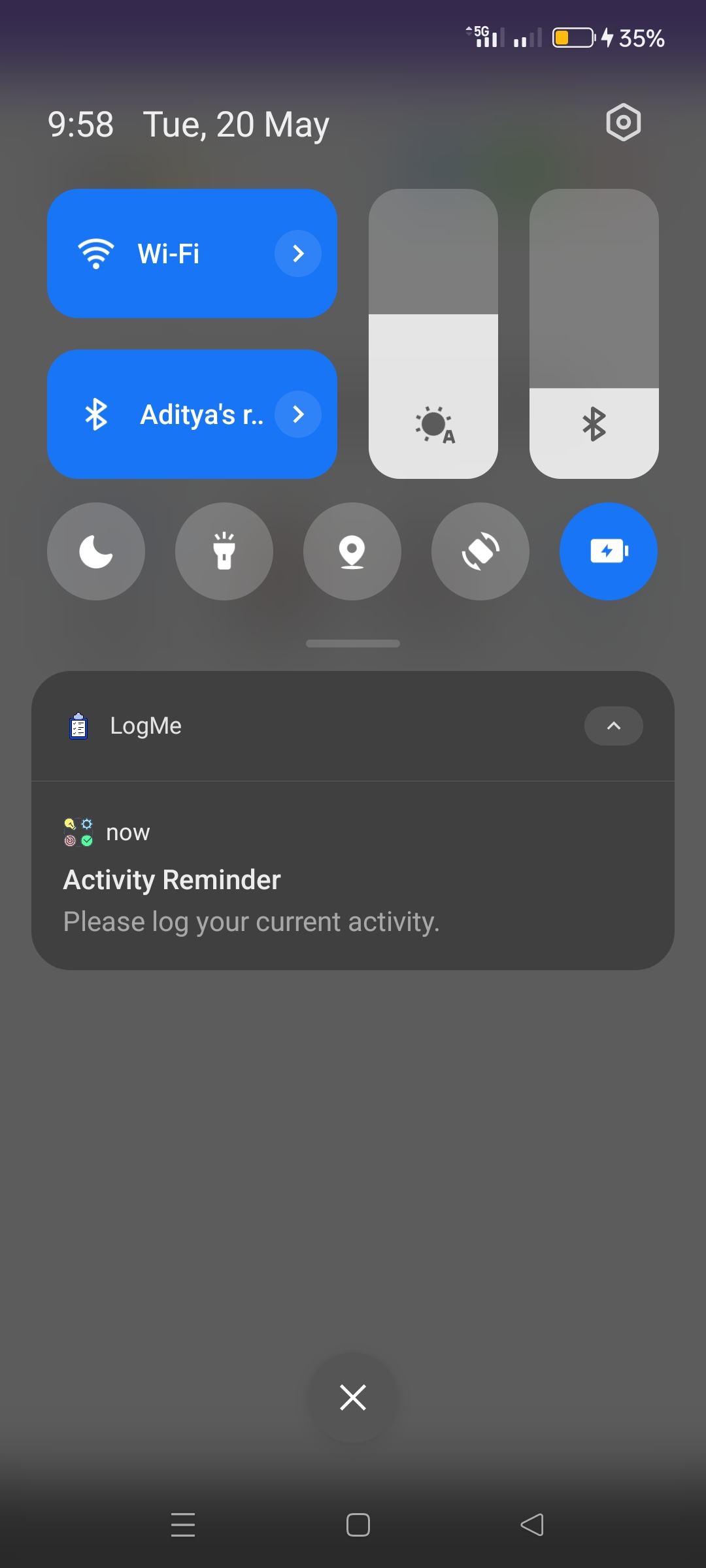Open settings via the gear icon

623,122
